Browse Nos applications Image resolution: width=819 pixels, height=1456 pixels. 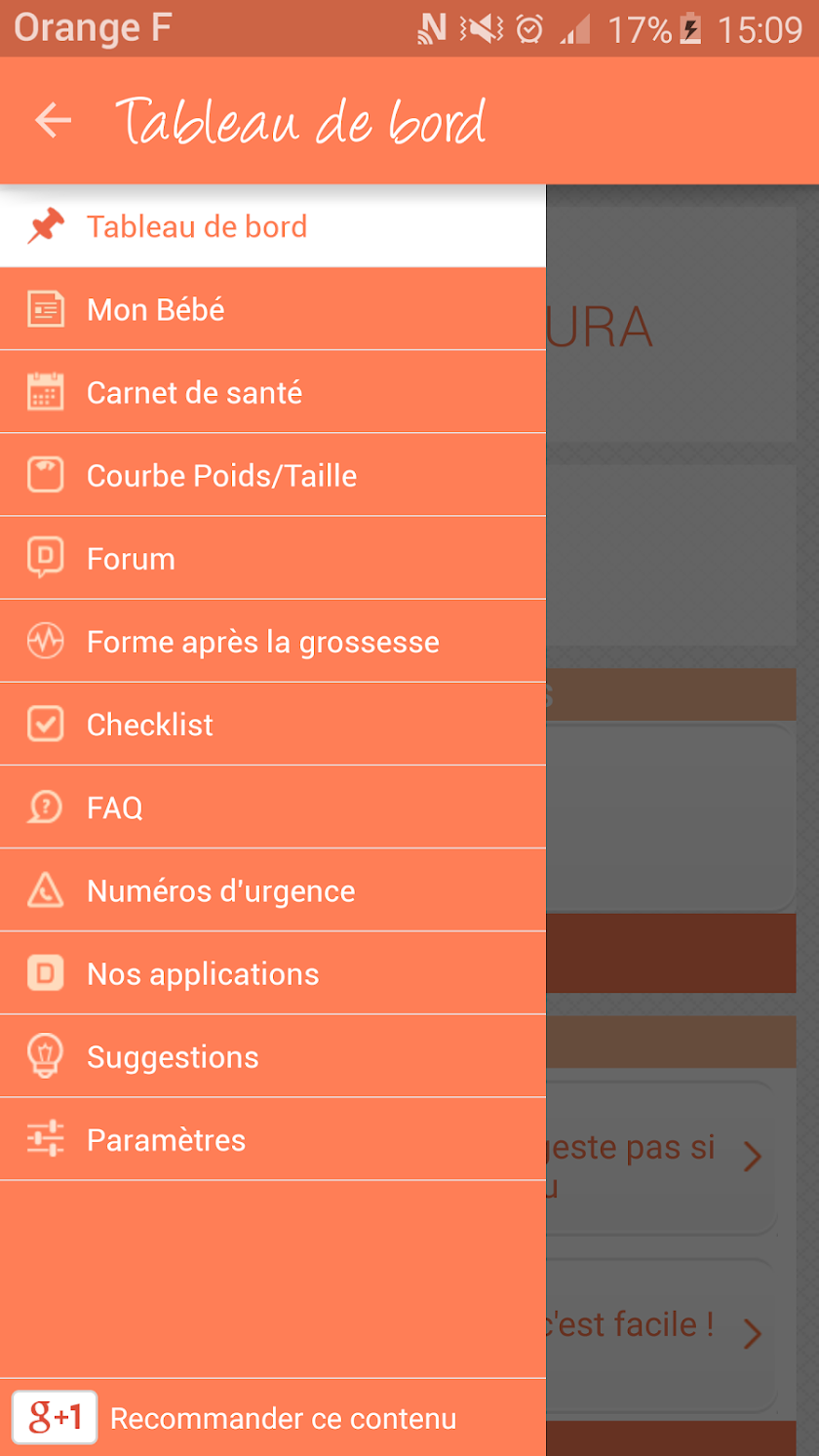click(x=273, y=973)
